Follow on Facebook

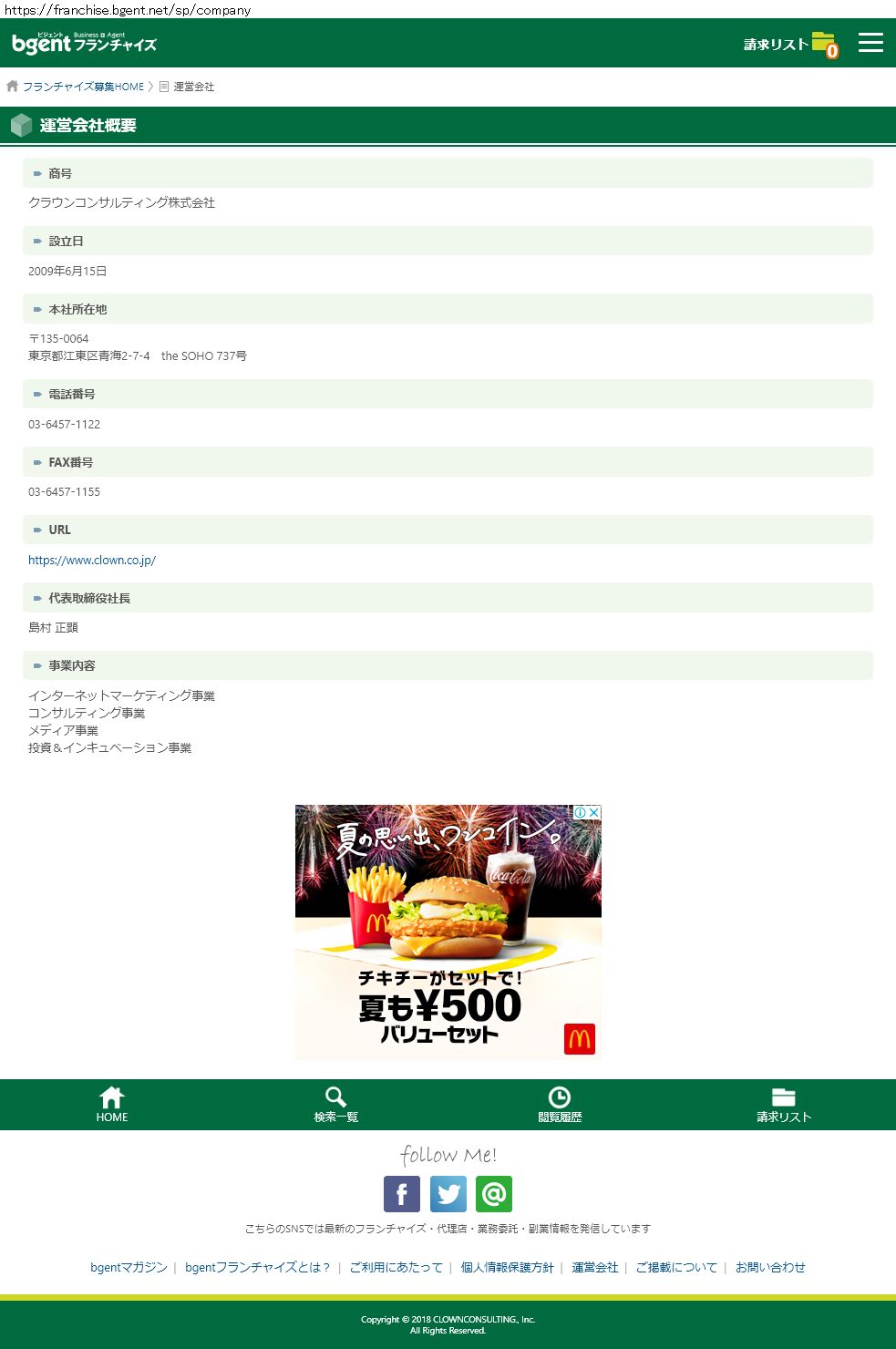402,1194
